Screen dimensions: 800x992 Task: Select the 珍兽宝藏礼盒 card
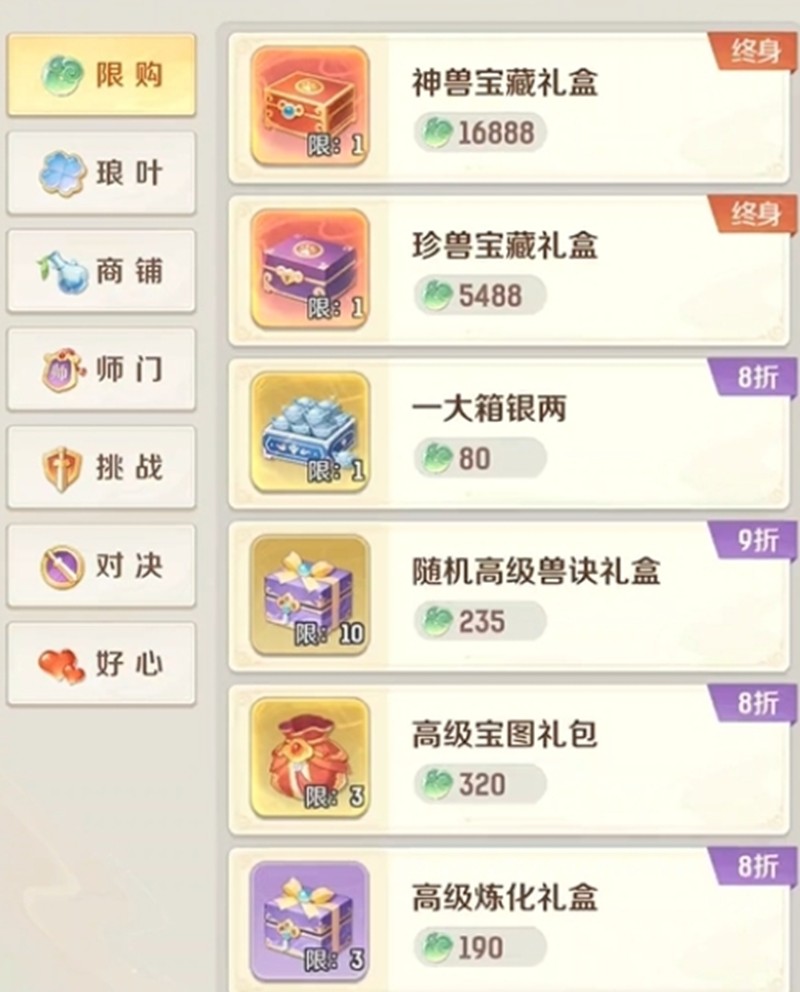508,270
